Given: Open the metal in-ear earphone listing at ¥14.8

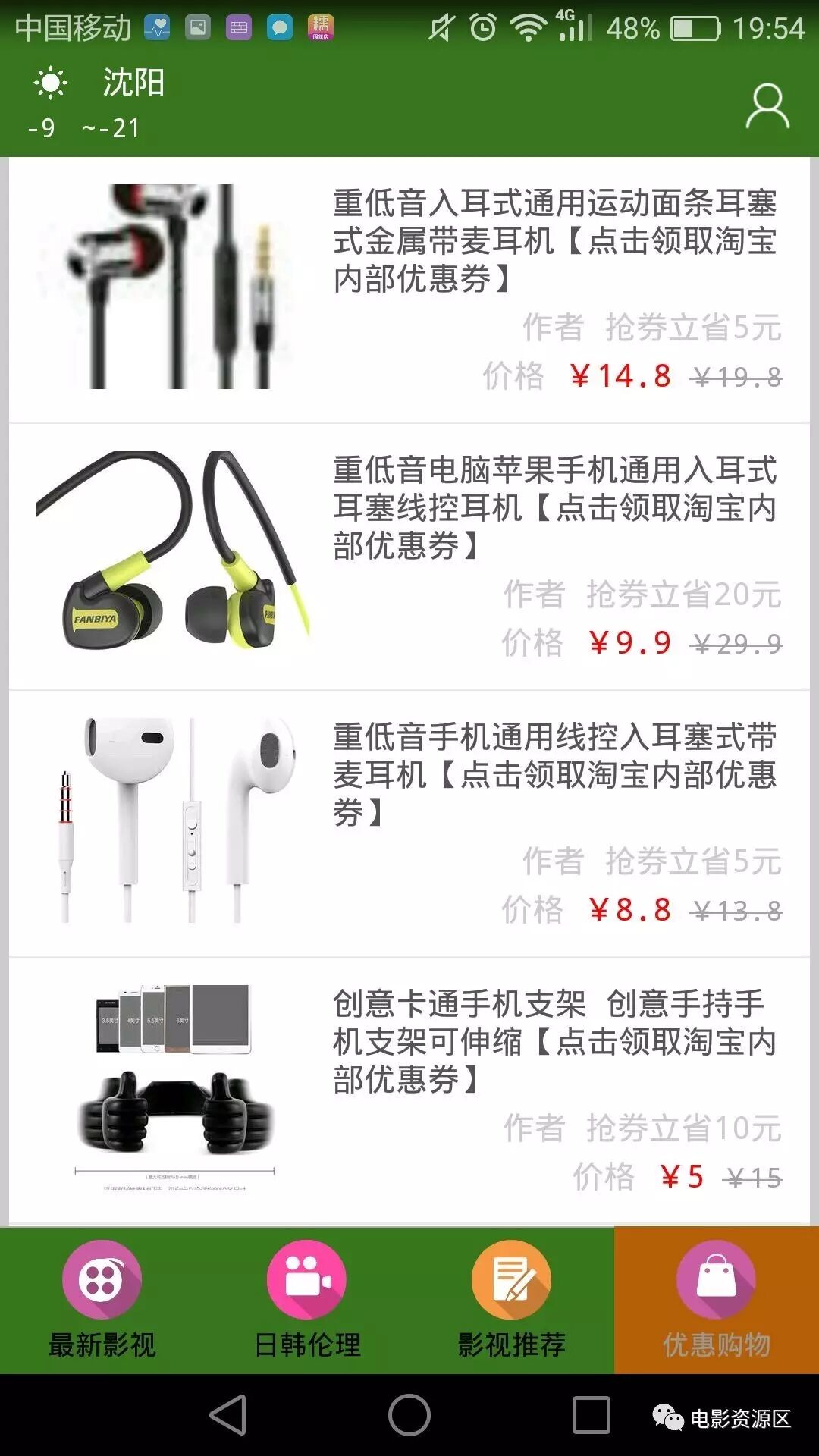Looking at the screenshot, I should click(x=555, y=240).
